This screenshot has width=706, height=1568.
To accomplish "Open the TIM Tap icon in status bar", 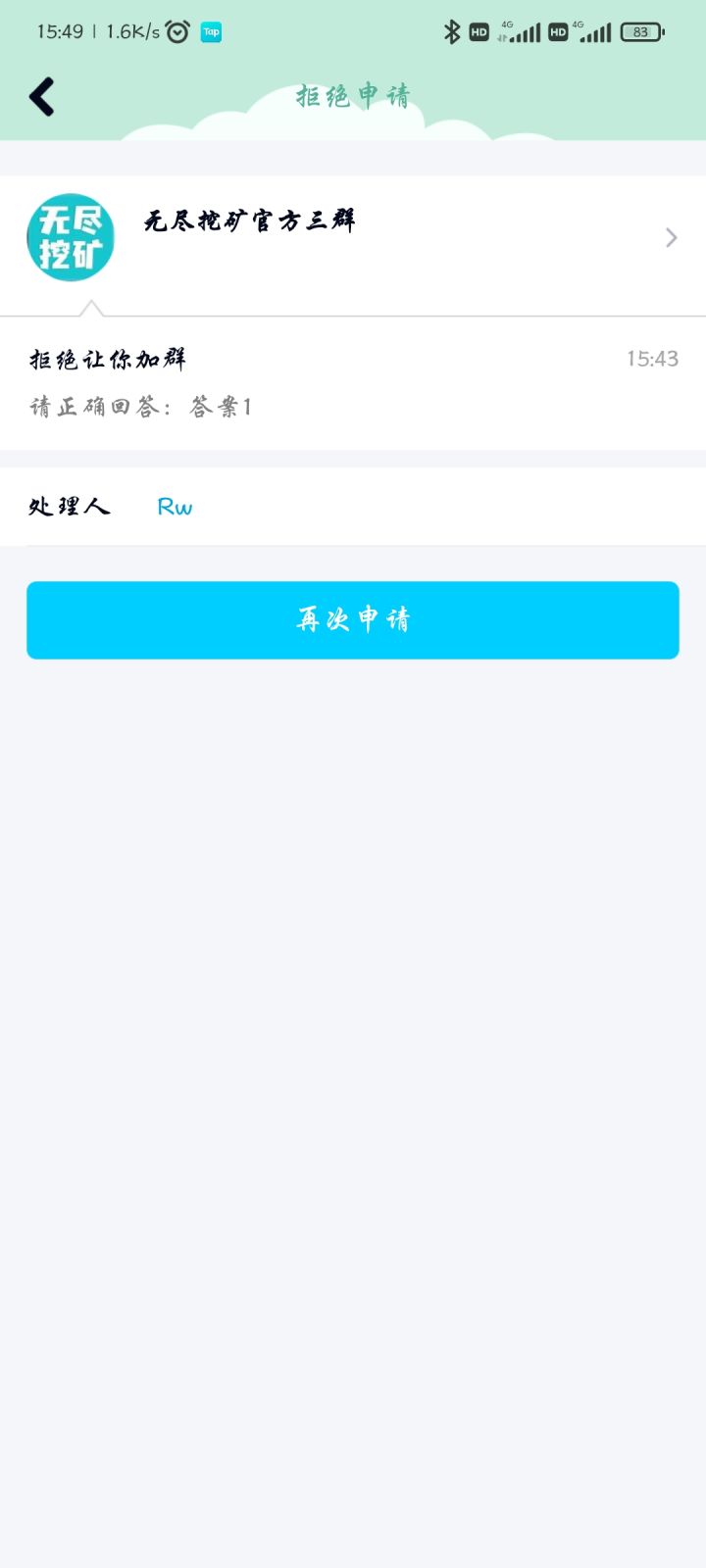I will pos(211,32).
